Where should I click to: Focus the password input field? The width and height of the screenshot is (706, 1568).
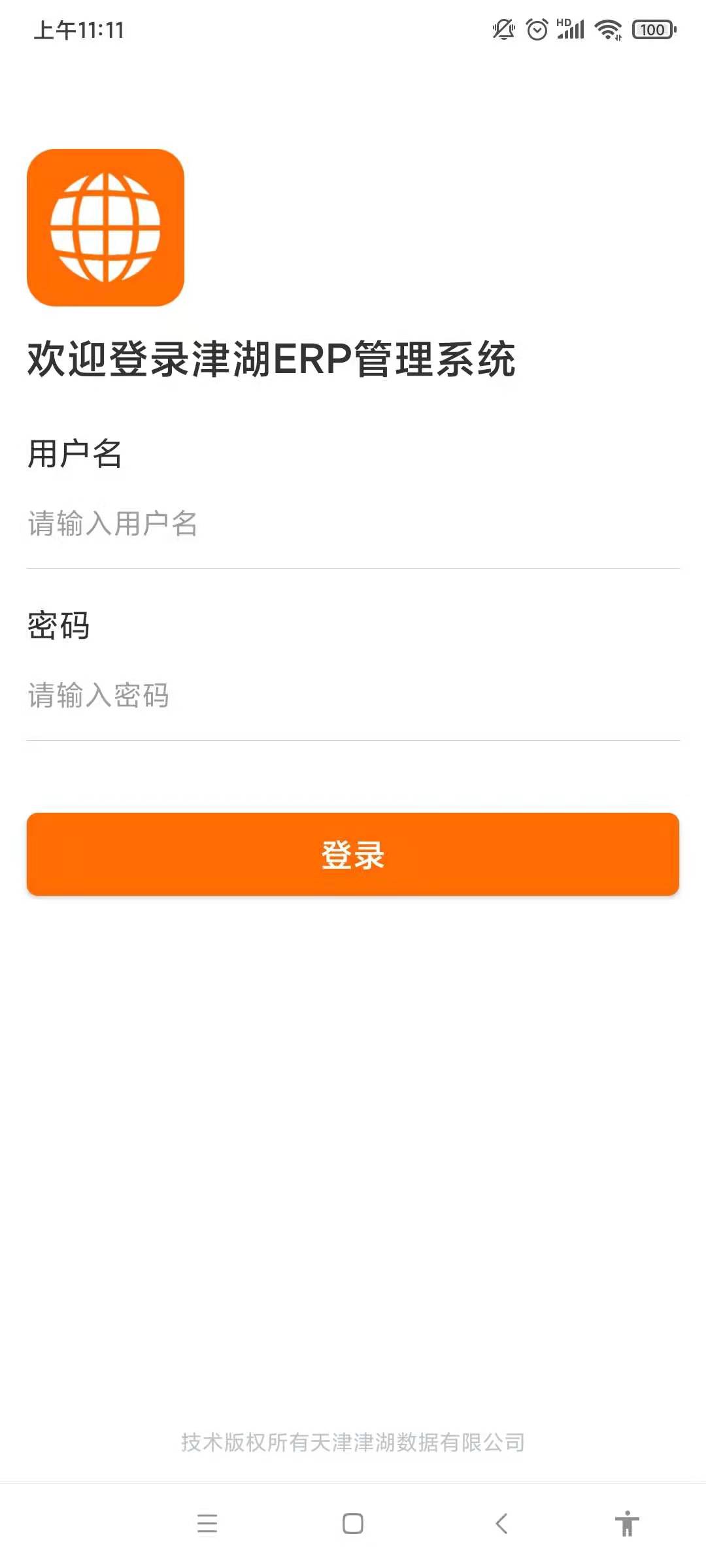pyautogui.click(x=353, y=696)
